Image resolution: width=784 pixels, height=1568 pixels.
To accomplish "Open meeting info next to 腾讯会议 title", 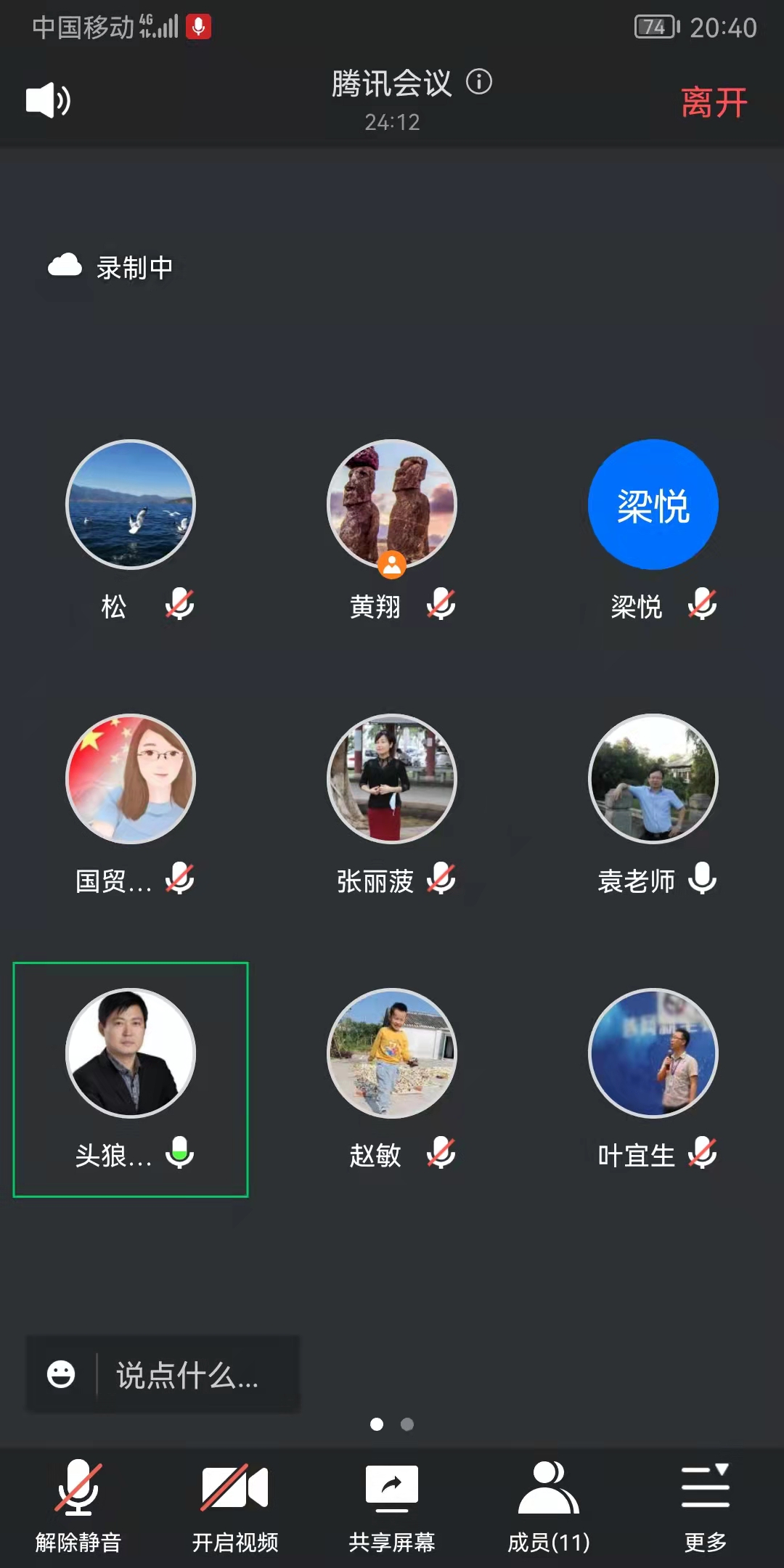I will [479, 81].
